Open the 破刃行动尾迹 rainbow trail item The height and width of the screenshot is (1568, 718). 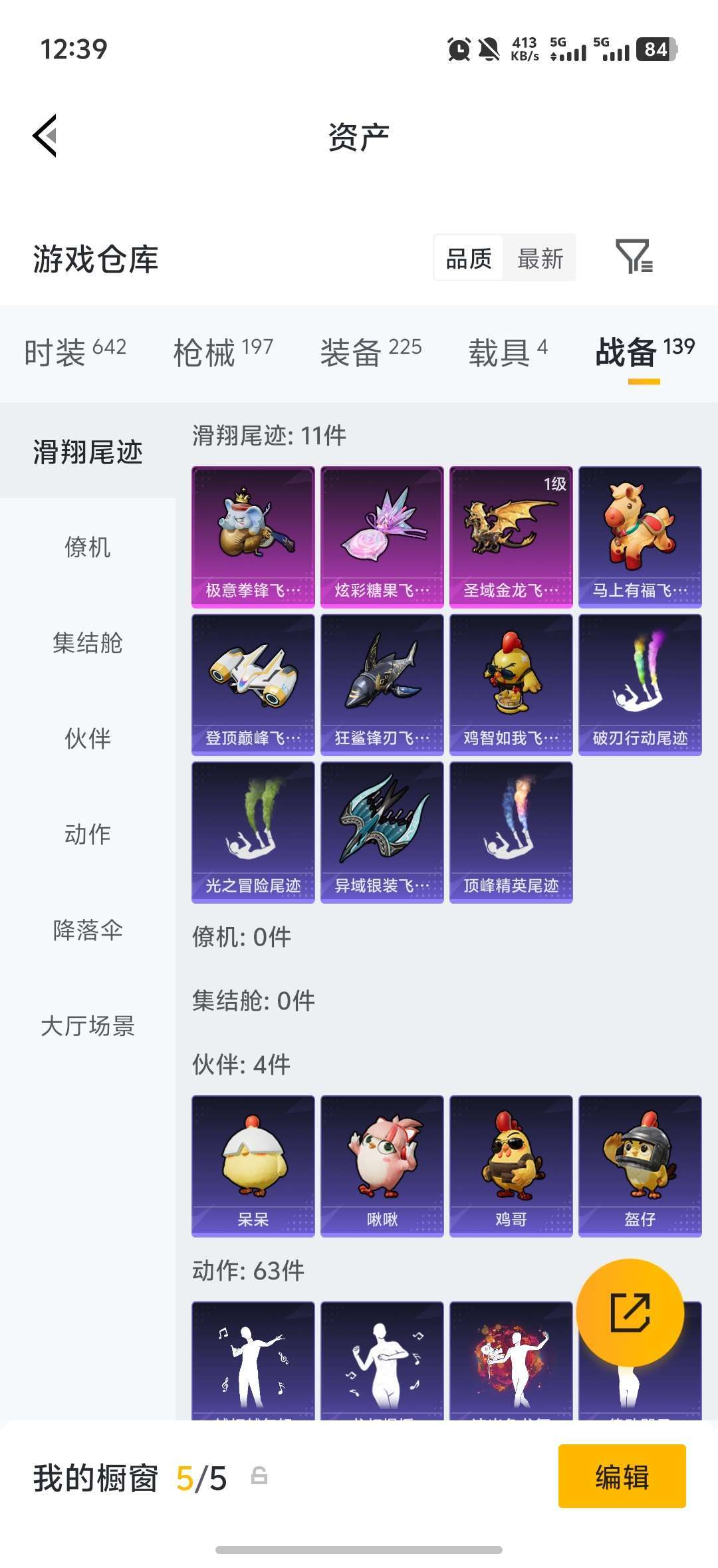640,684
